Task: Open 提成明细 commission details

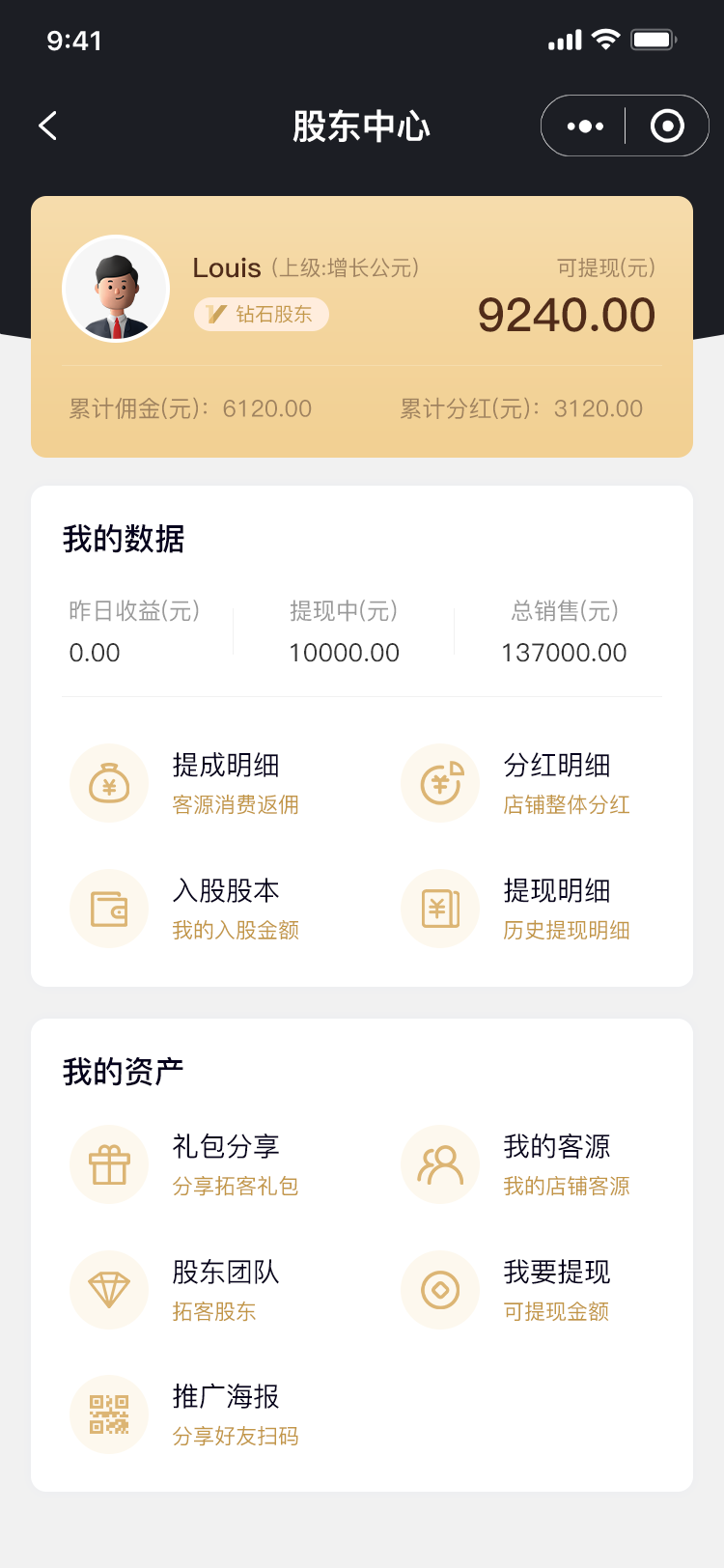Action: tap(183, 783)
